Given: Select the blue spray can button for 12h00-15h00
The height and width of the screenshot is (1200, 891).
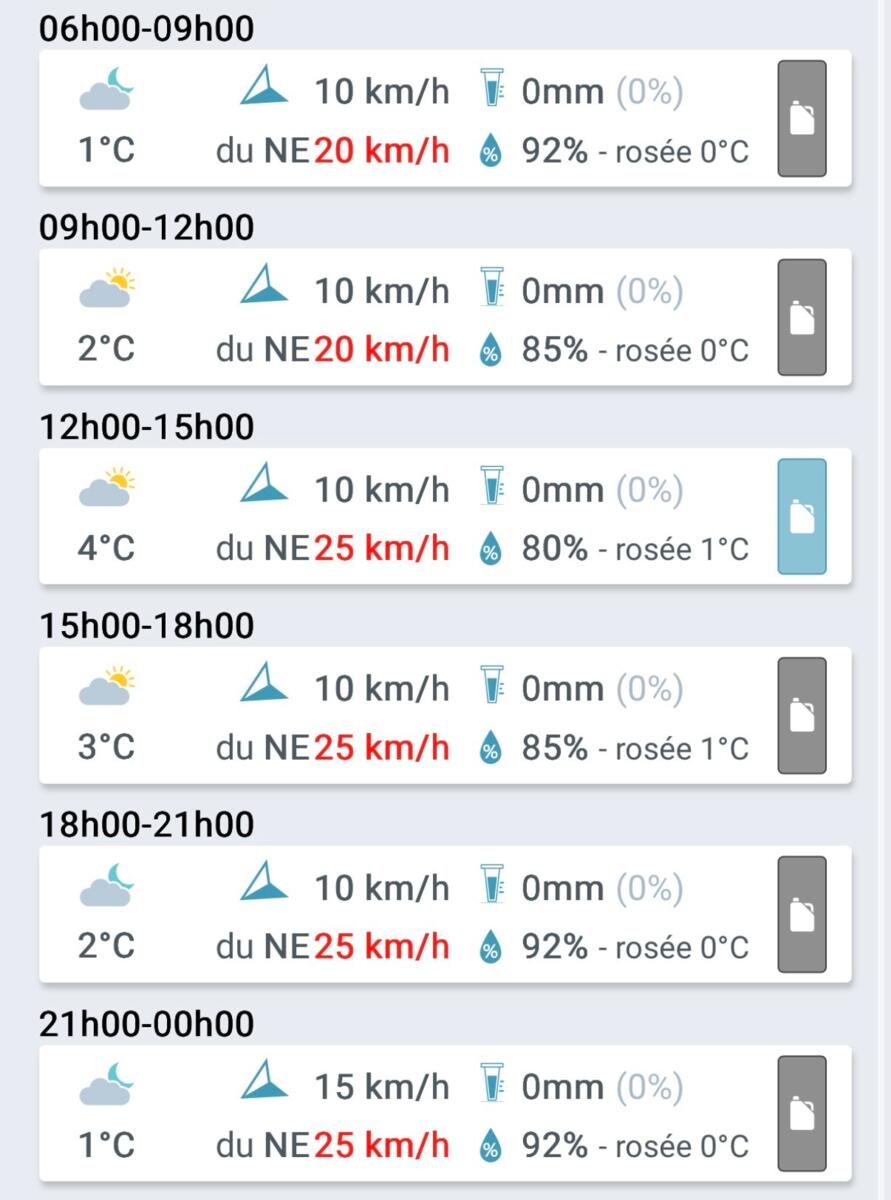Looking at the screenshot, I should [802, 516].
